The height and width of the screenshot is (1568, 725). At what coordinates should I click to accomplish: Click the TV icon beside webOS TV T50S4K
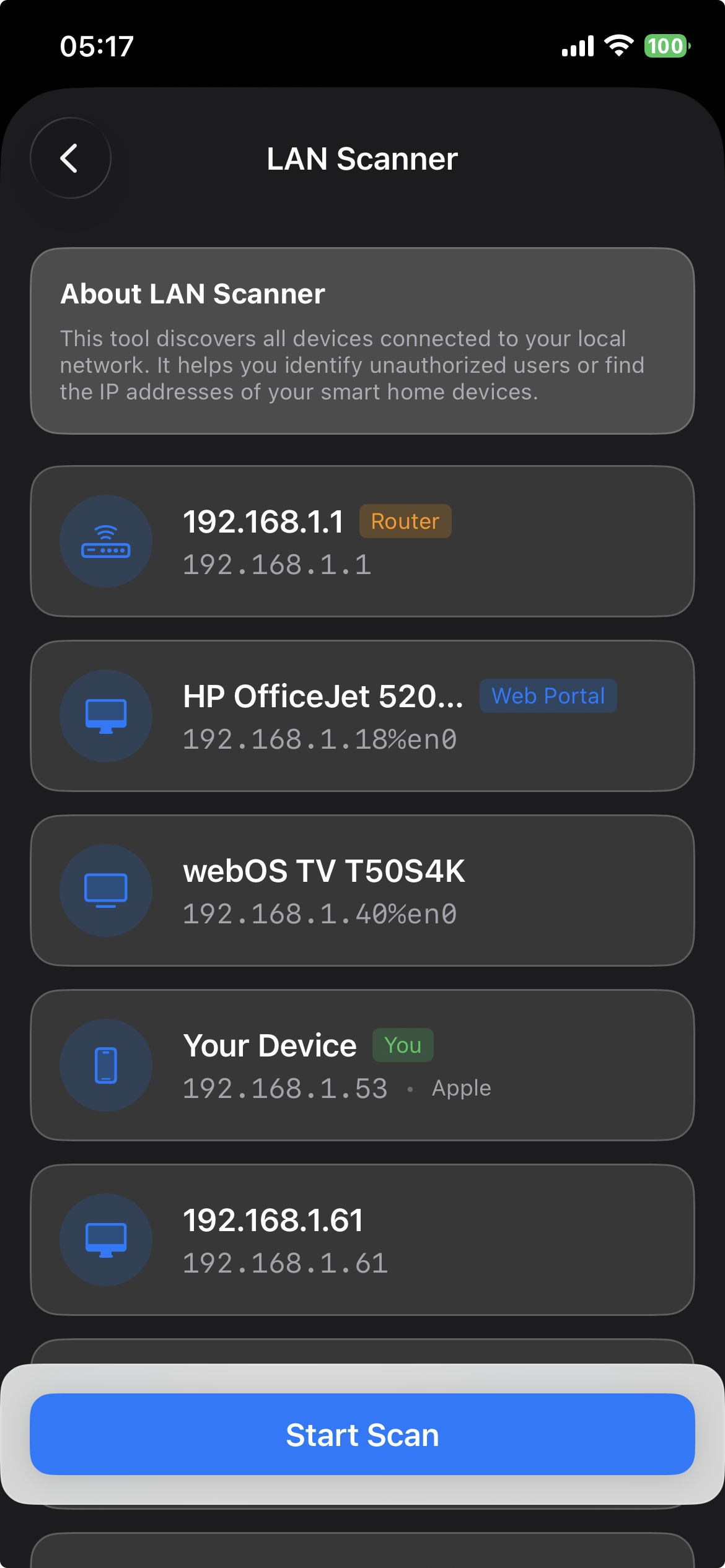(105, 890)
